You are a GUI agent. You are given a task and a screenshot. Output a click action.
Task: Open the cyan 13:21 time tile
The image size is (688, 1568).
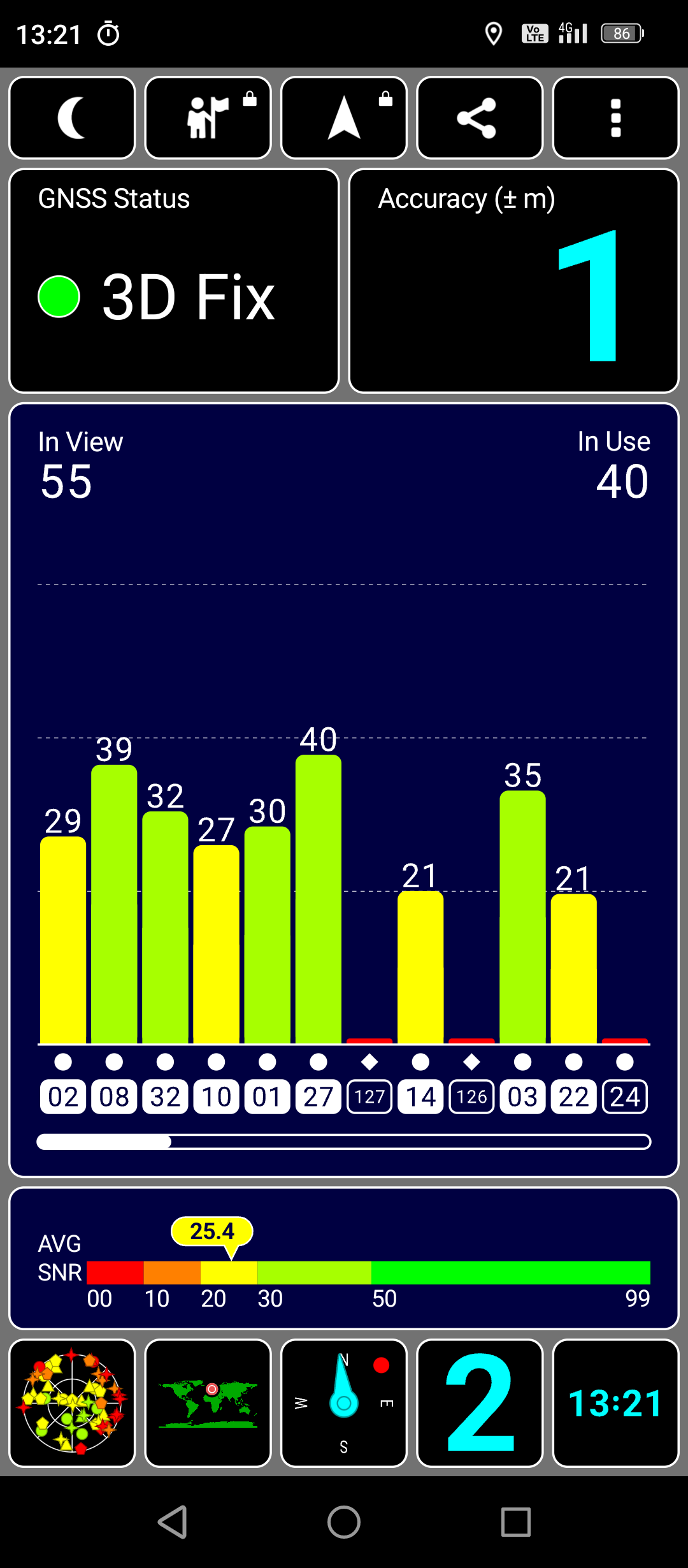coord(615,1403)
